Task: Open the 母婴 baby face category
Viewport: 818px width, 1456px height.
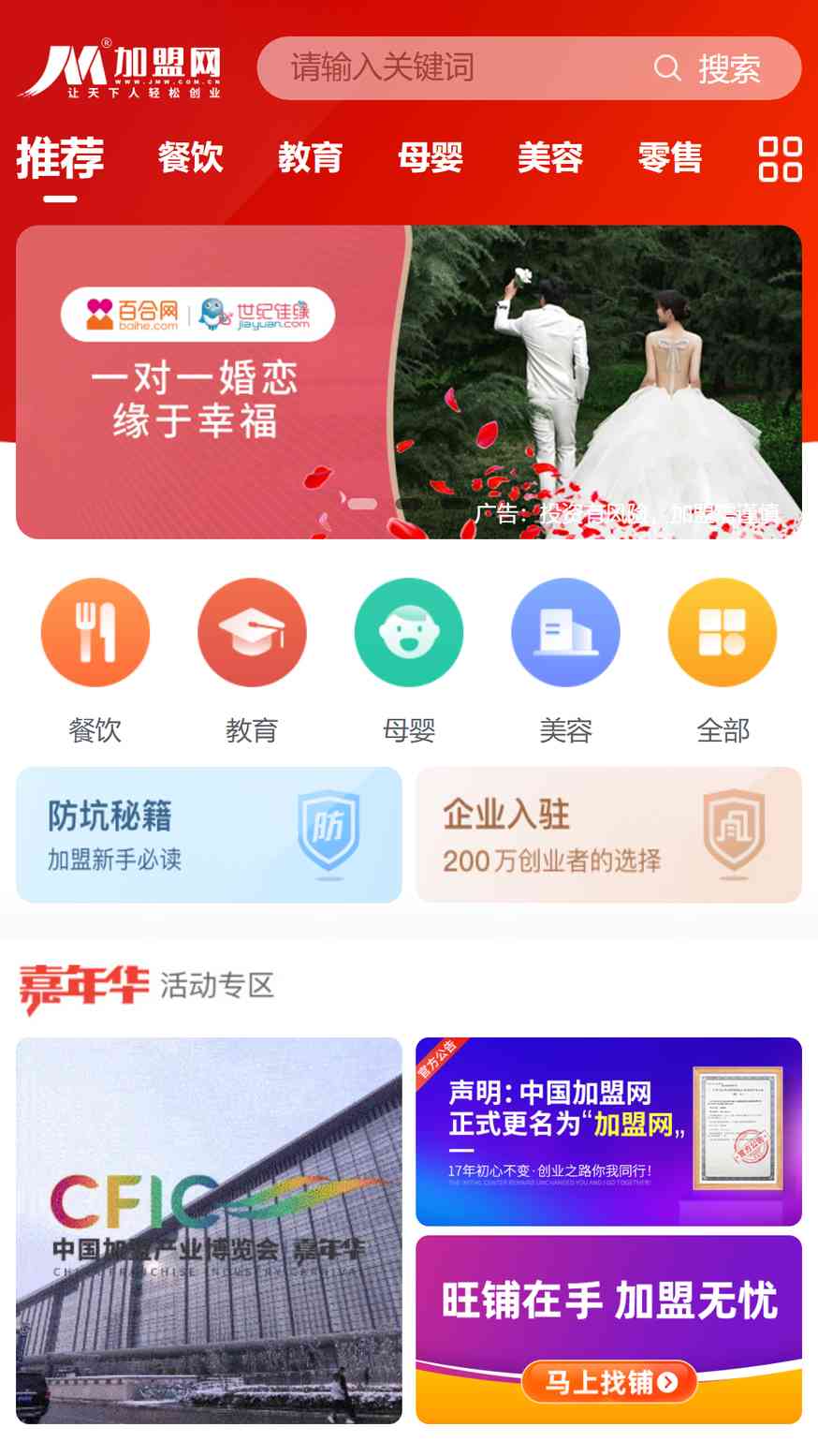Action: coord(409,633)
